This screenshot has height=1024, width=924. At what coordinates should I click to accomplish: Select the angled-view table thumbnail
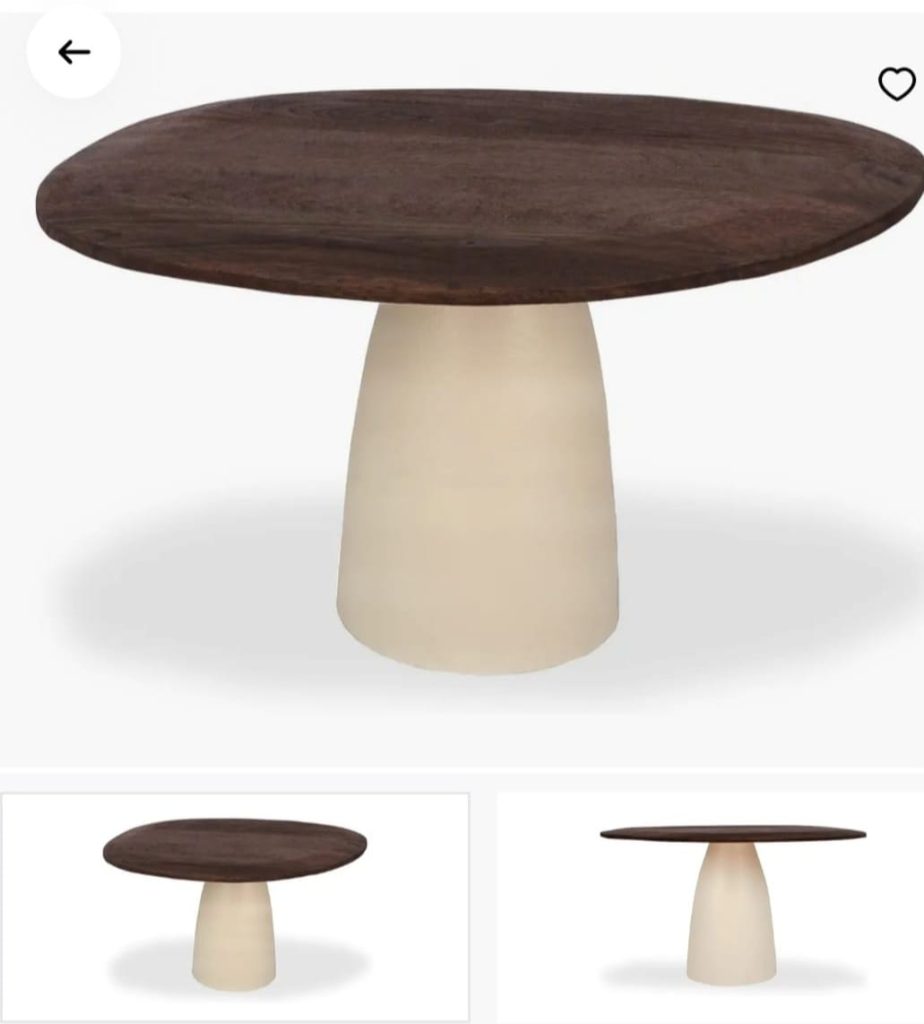[x=235, y=906]
